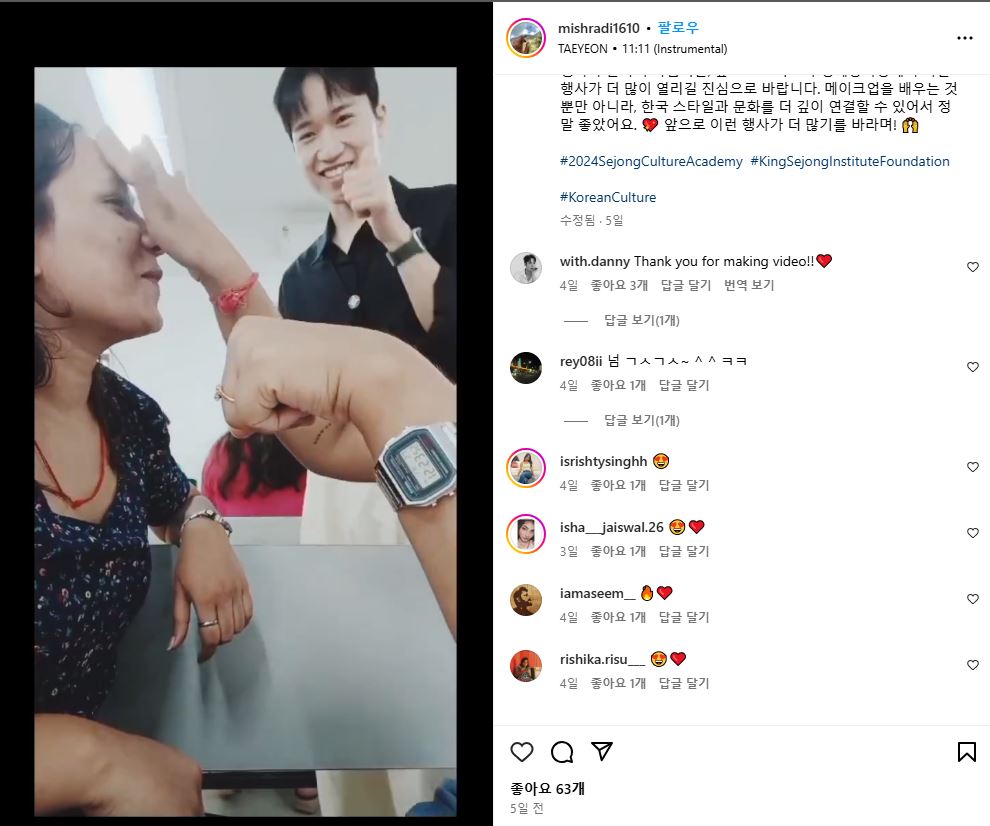The height and width of the screenshot is (826, 990).
Task: Like rishika.risu___'s comment
Action: pyautogui.click(x=972, y=665)
